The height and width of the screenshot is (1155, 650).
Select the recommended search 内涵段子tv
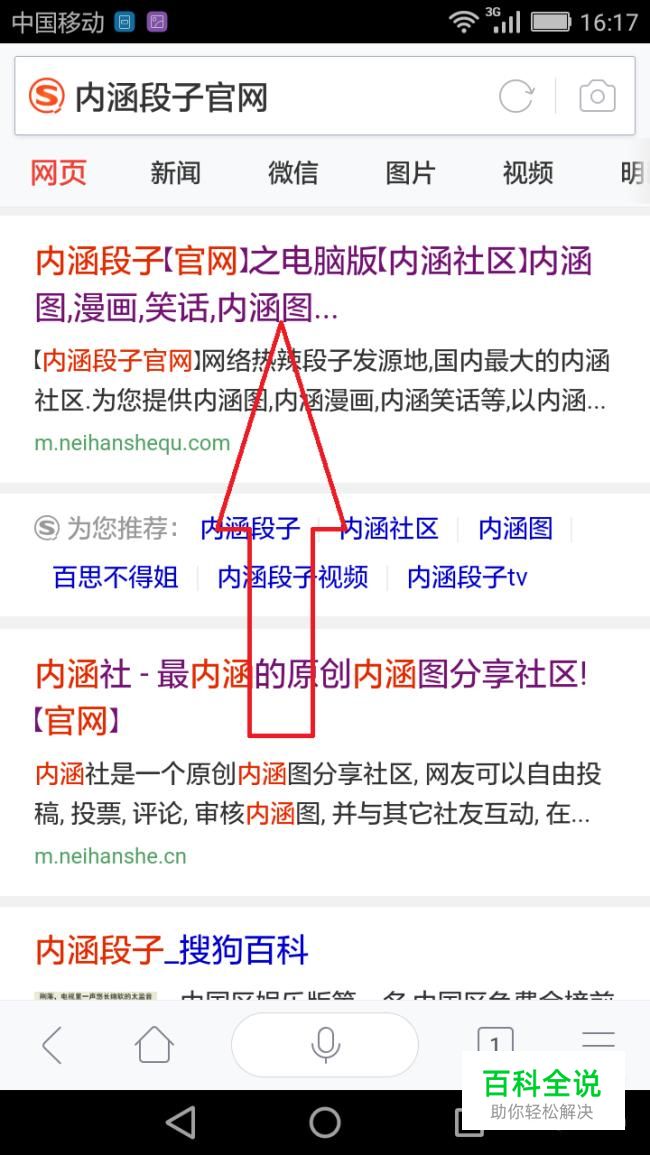[467, 577]
